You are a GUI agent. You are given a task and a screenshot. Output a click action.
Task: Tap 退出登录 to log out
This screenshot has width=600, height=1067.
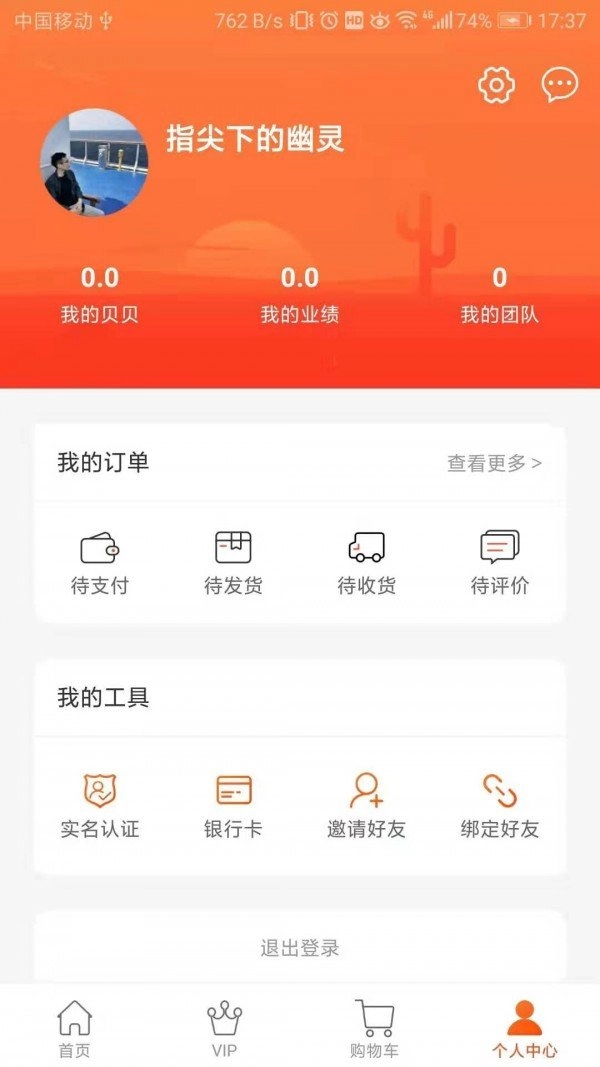(x=300, y=948)
